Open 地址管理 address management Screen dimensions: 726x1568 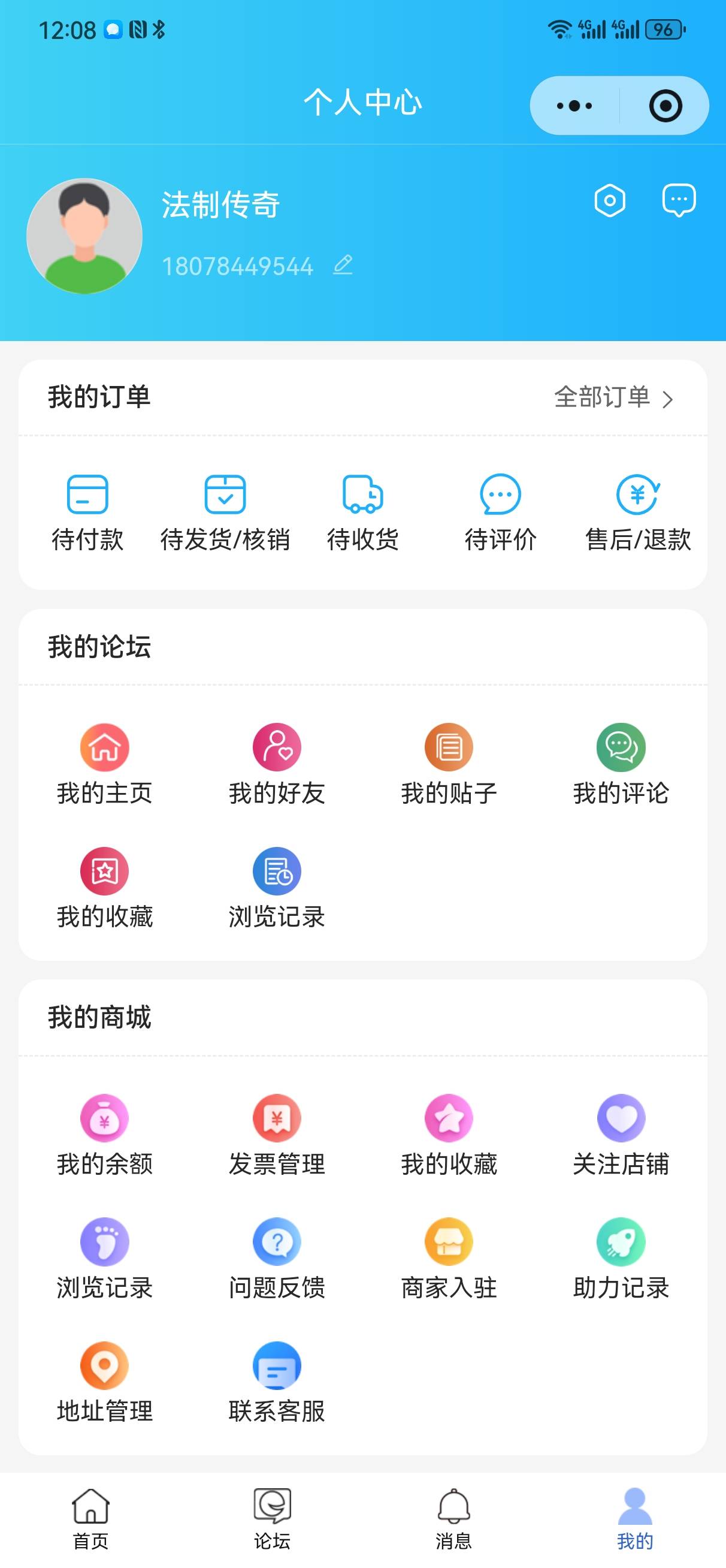coord(105,1382)
